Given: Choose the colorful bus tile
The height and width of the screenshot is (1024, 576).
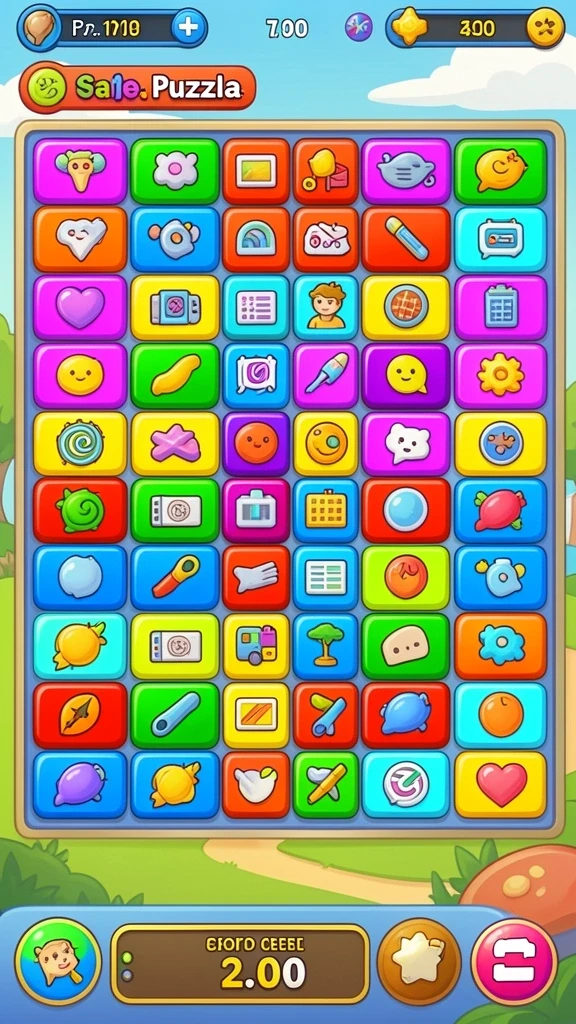Looking at the screenshot, I should coord(255,646).
